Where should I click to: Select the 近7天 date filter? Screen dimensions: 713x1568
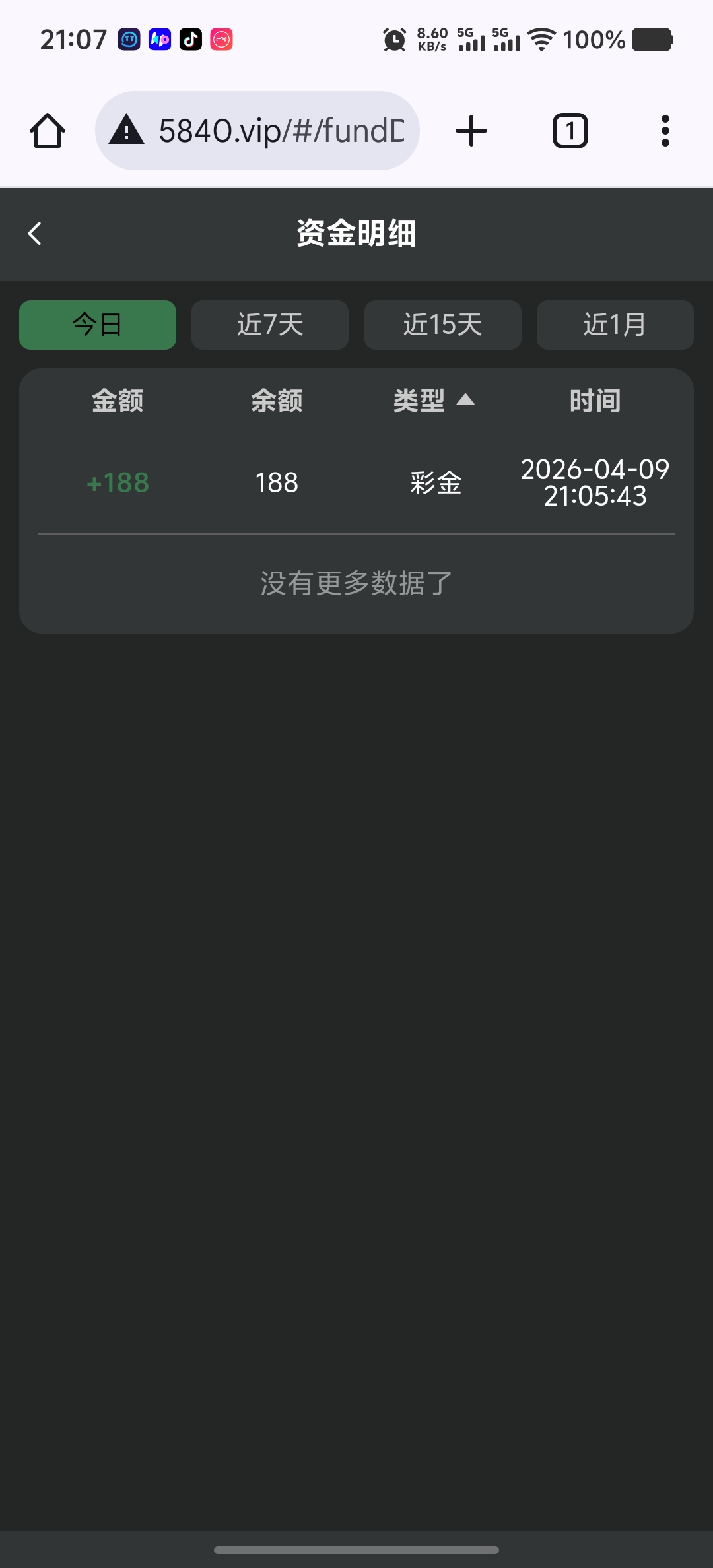tap(269, 325)
